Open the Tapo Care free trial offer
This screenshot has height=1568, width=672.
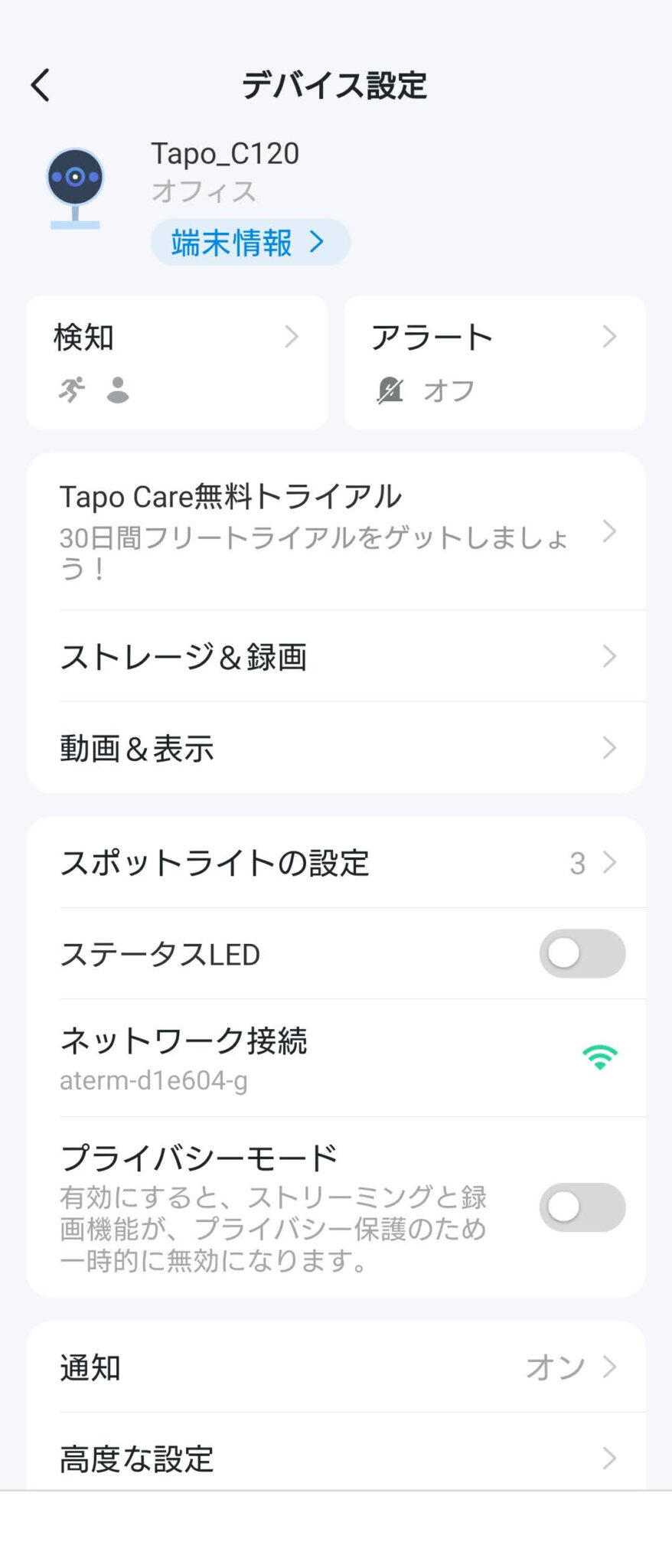(306, 528)
